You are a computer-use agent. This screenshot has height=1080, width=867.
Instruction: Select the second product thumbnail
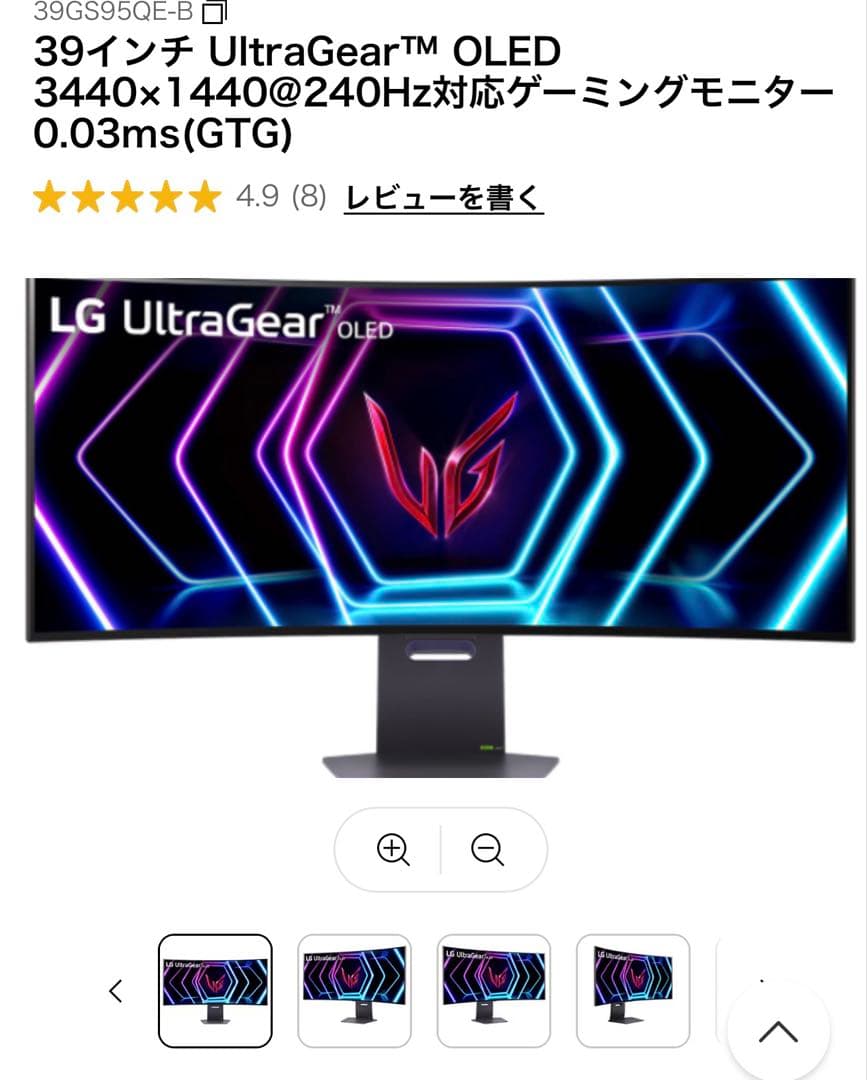[353, 990]
